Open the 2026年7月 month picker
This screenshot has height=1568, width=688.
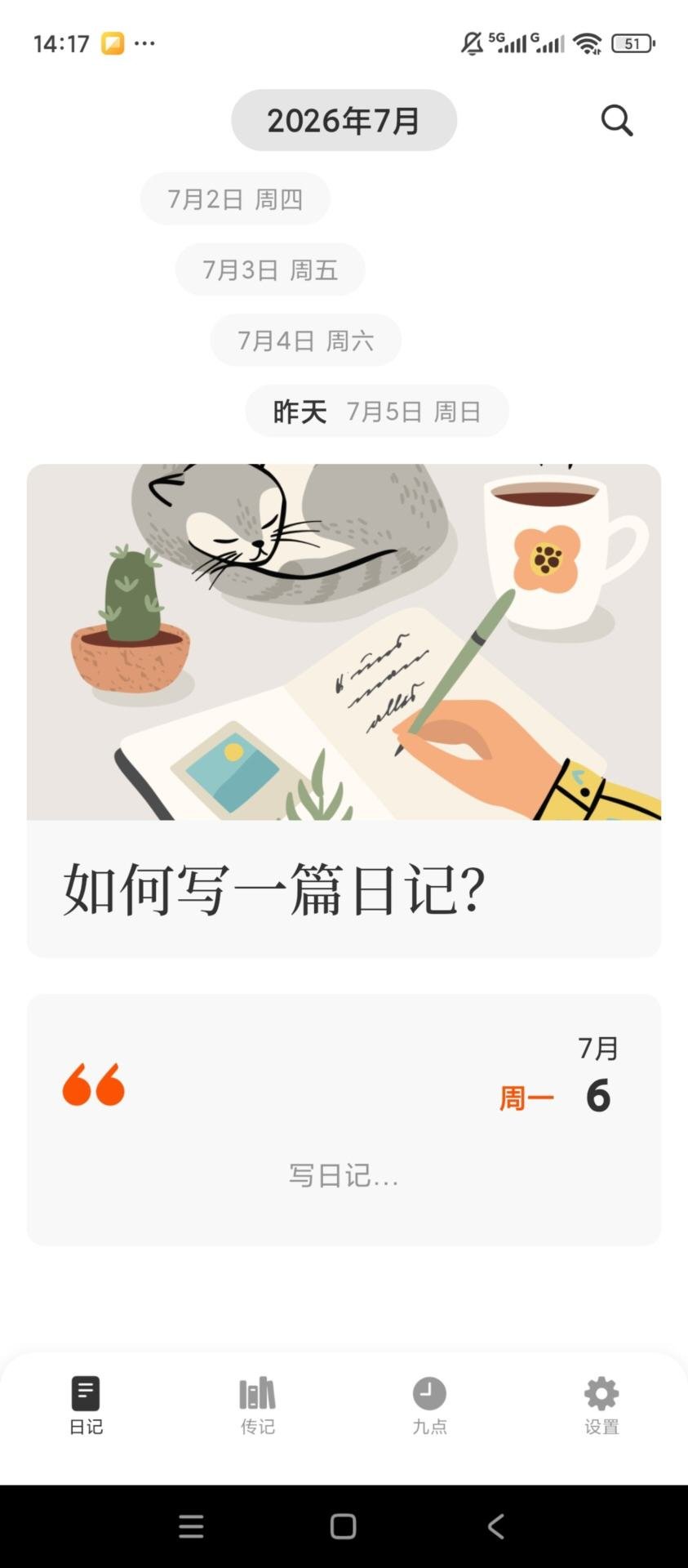pos(344,120)
